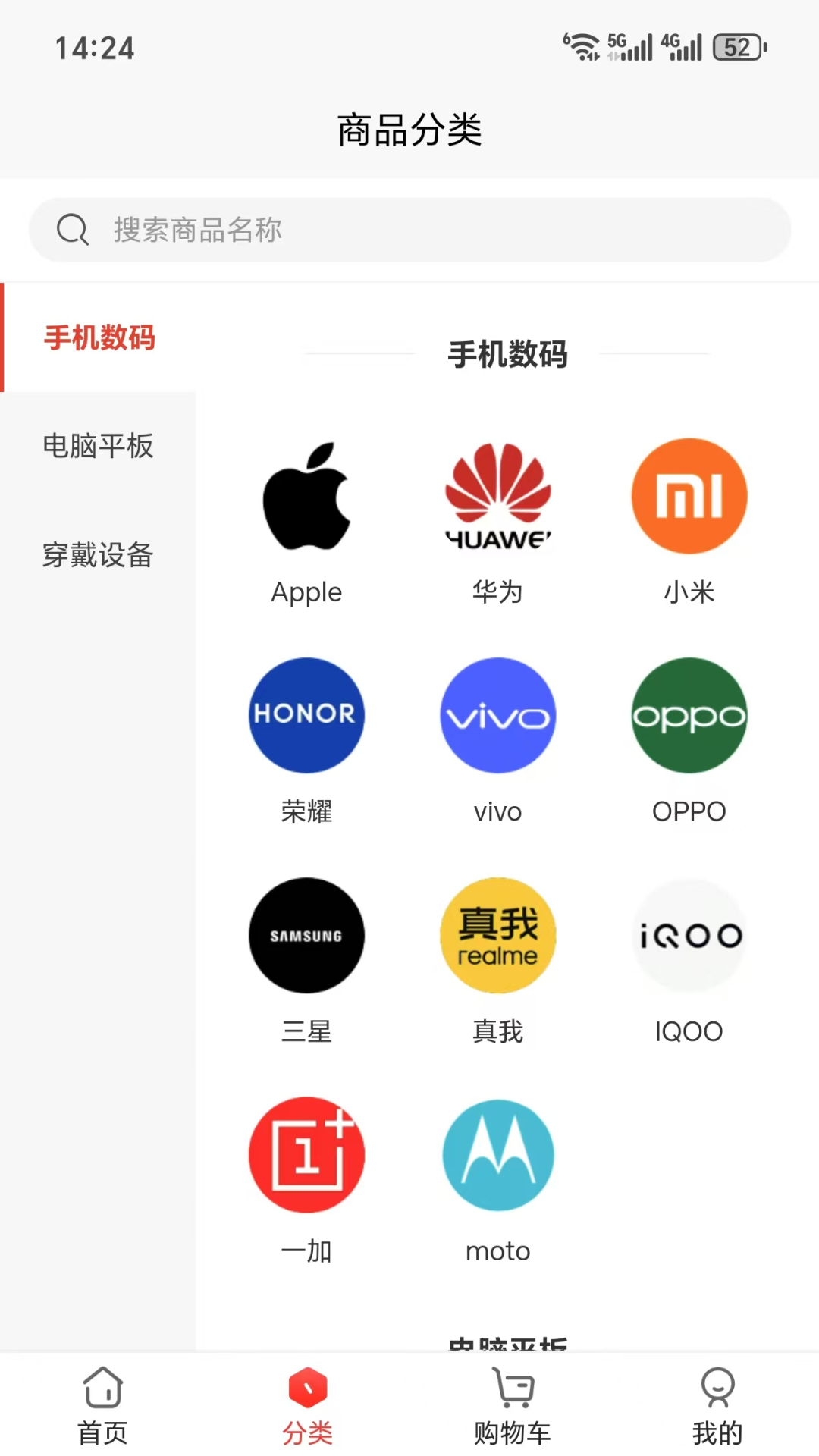The width and height of the screenshot is (819, 1456).
Task: Click the search products input field
Action: pos(409,229)
